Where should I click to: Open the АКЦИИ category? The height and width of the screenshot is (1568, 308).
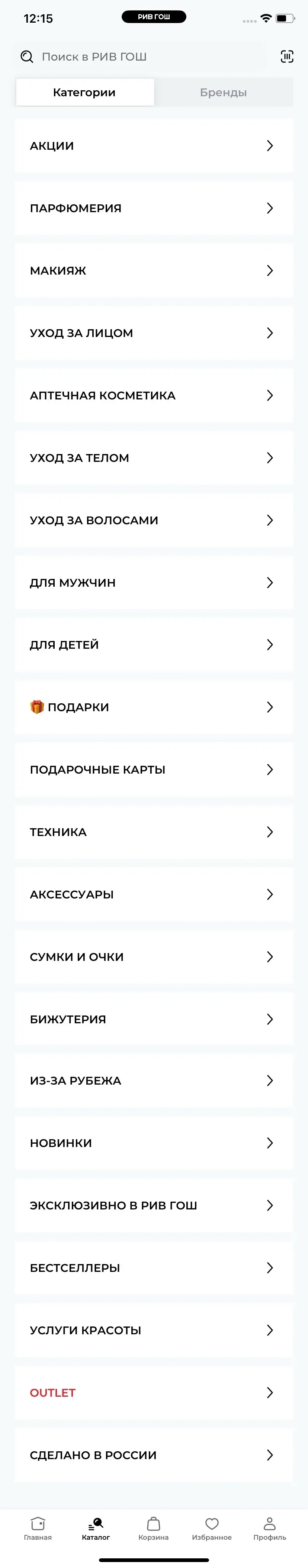point(154,146)
